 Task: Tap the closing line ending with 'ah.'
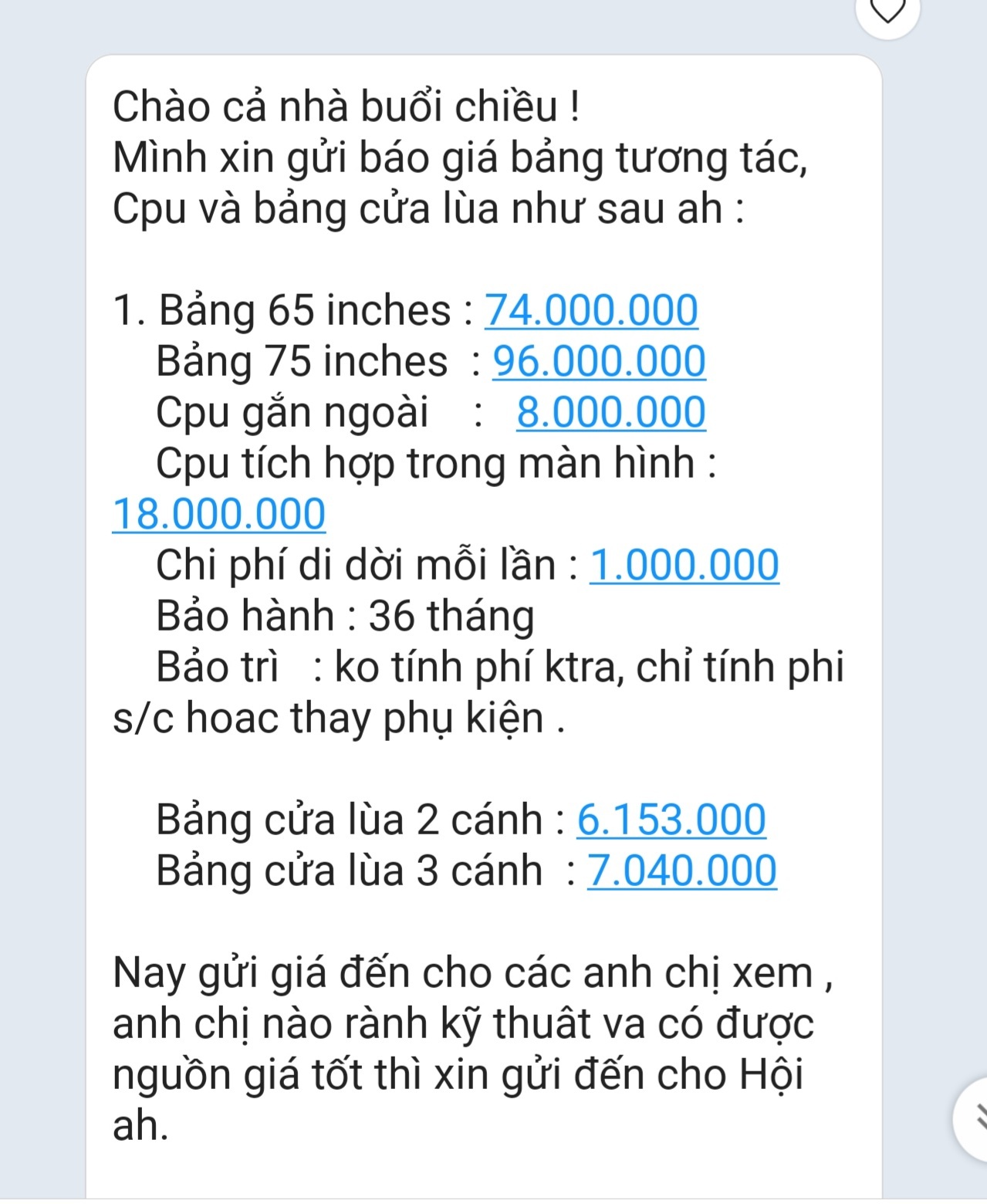pyautogui.click(x=139, y=1128)
